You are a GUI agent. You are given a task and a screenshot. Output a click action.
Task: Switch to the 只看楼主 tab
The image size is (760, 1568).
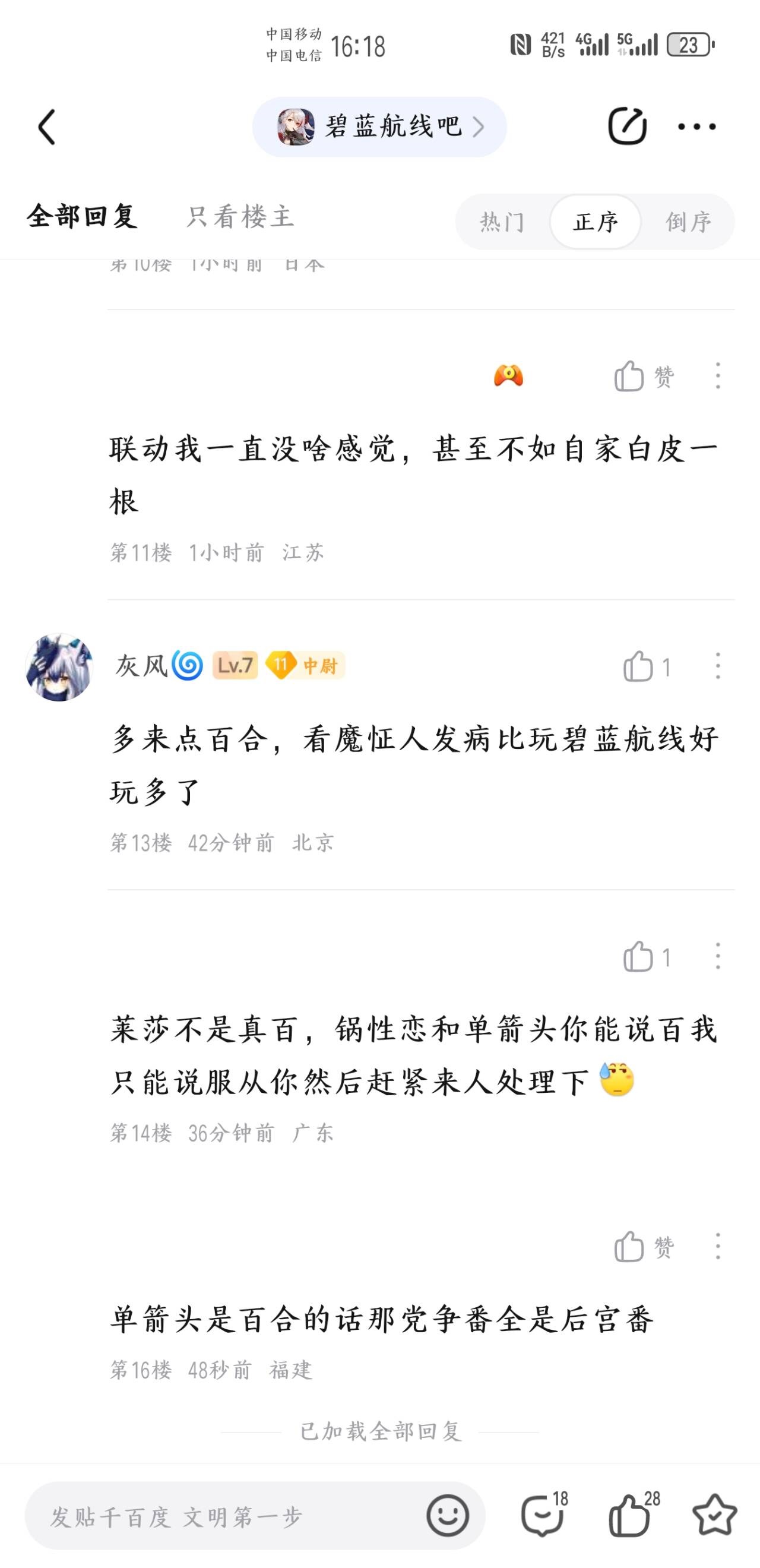[240, 216]
